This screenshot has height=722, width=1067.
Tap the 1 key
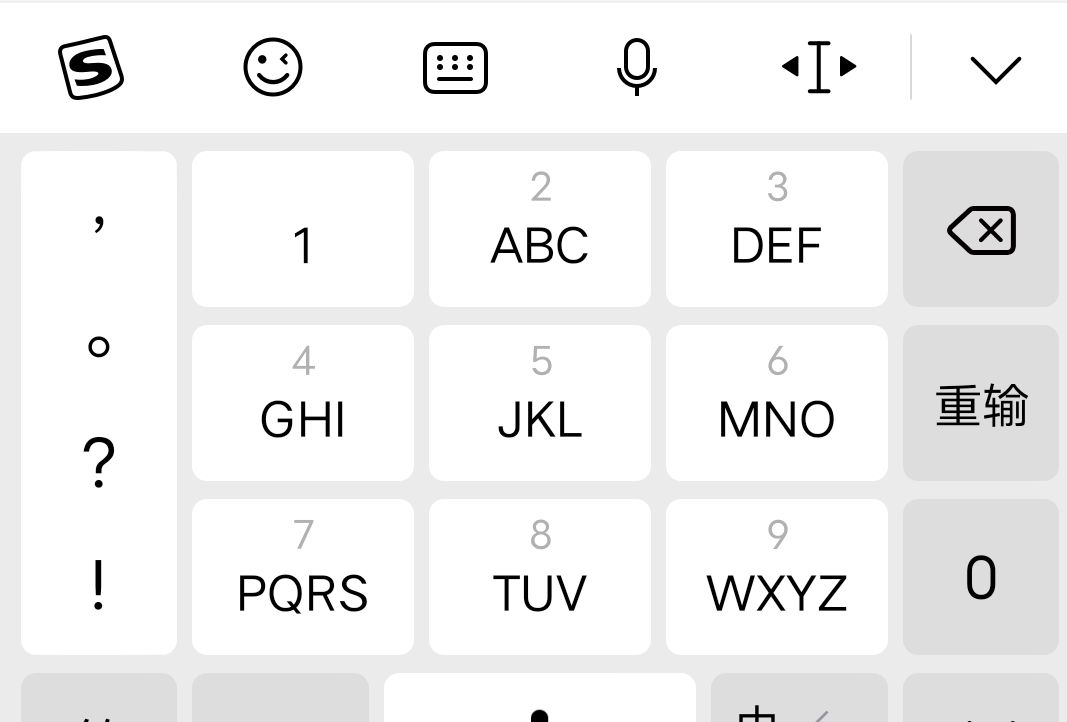[303, 230]
